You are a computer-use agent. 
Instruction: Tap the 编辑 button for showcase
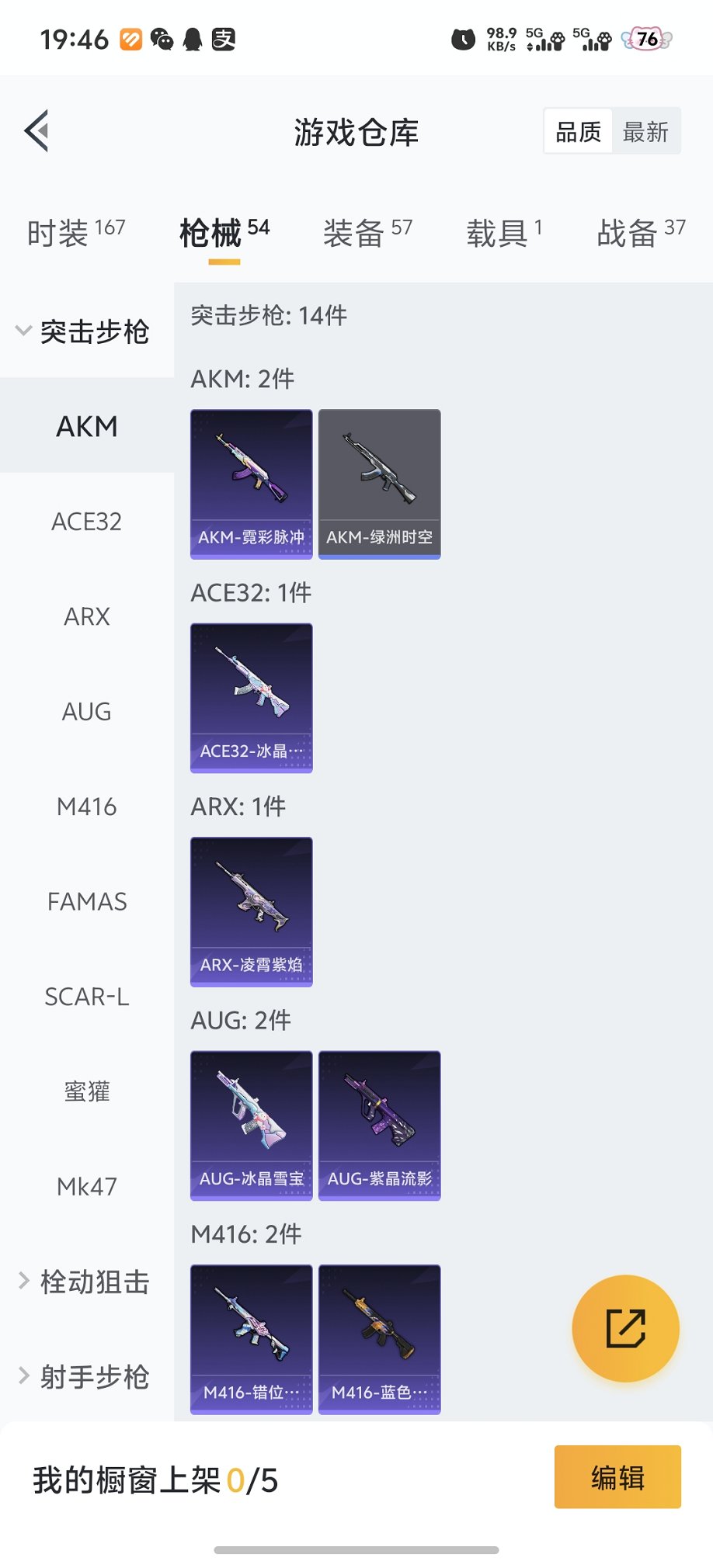[x=617, y=1476]
